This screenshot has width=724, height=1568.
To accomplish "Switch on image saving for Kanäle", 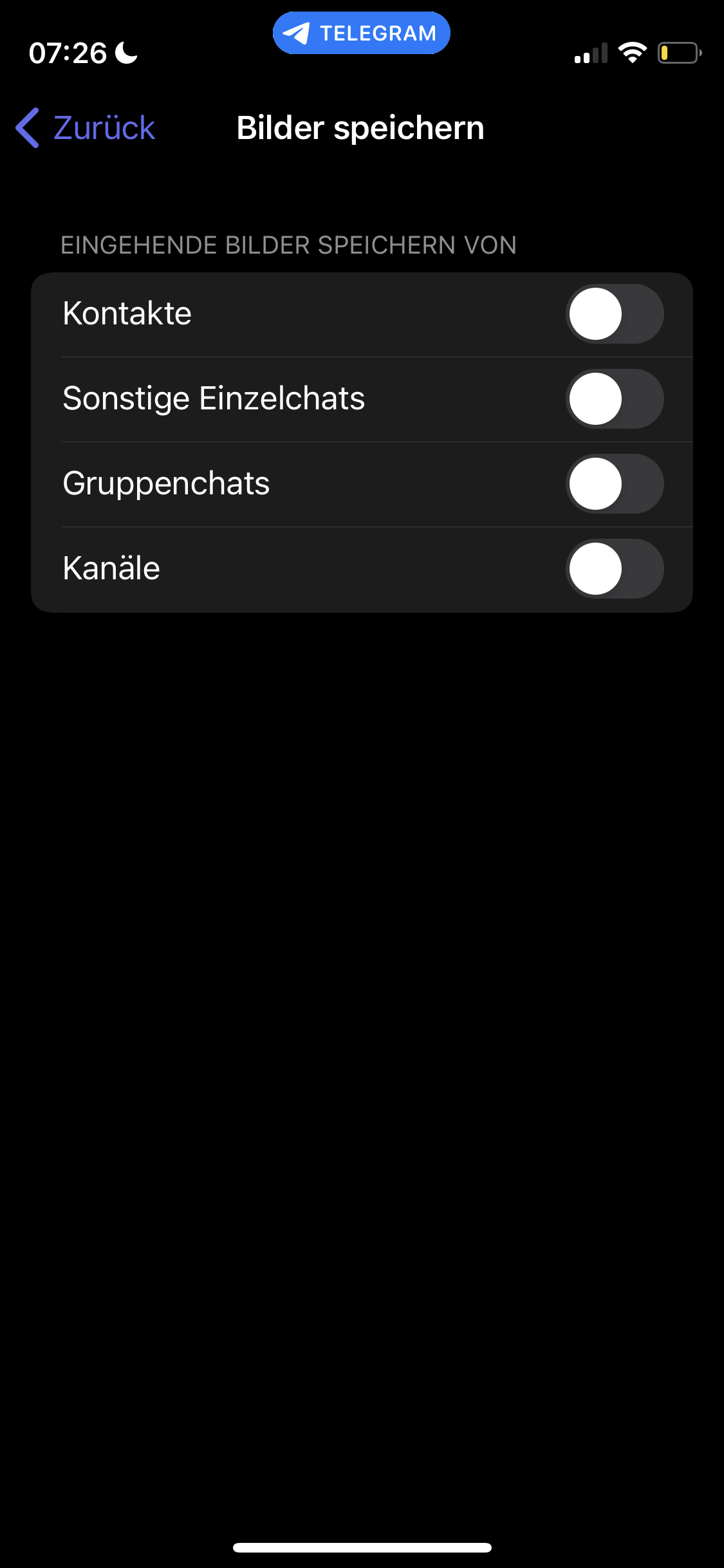I will (614, 569).
